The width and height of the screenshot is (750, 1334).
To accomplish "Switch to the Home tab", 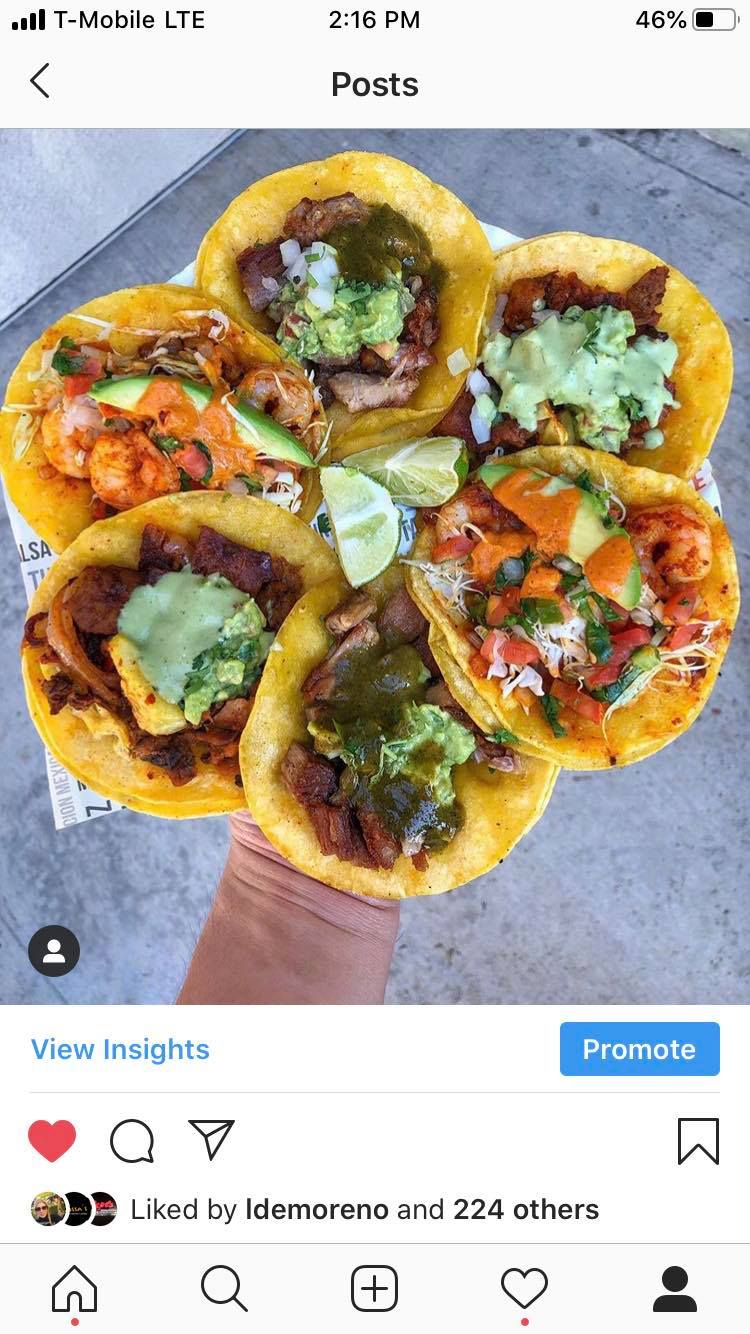I will point(75,1288).
